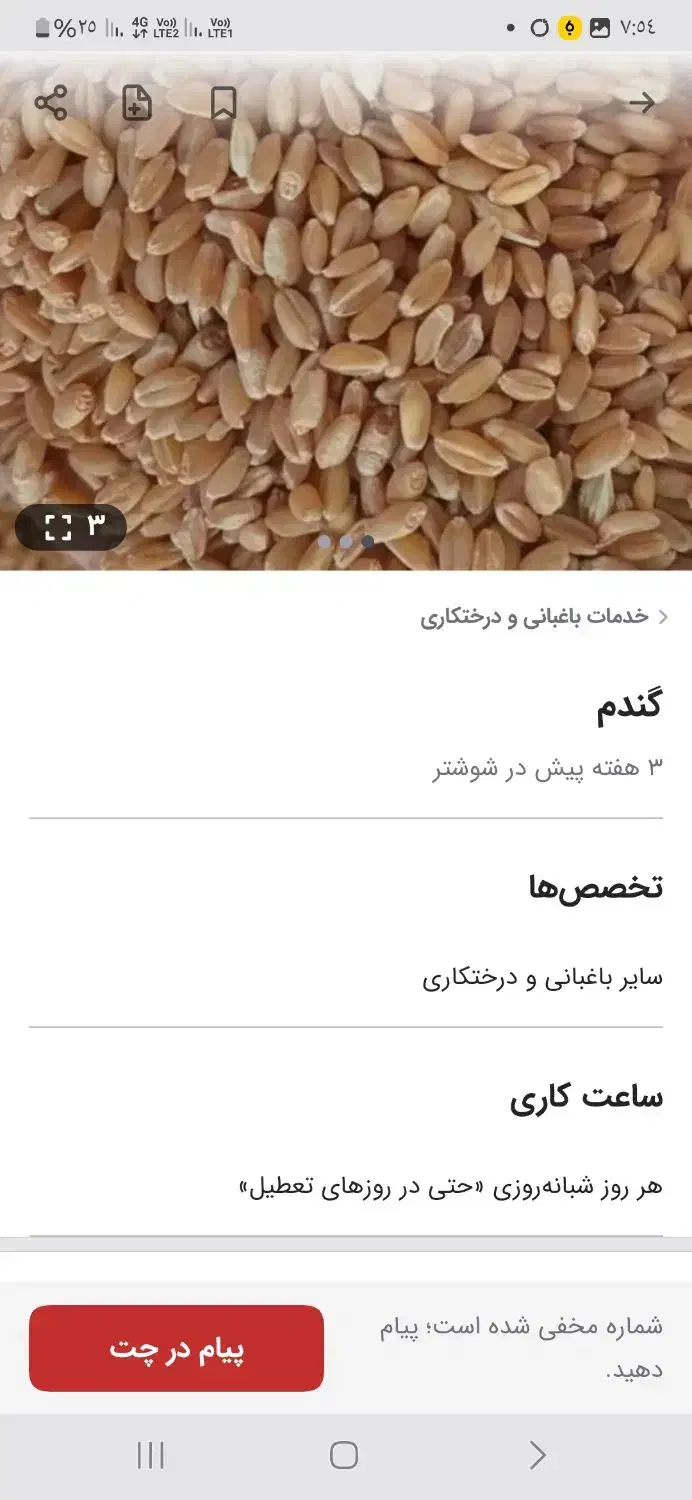Tap the پیام در چت button
Screen dimensions: 692x1500
click(176, 1348)
